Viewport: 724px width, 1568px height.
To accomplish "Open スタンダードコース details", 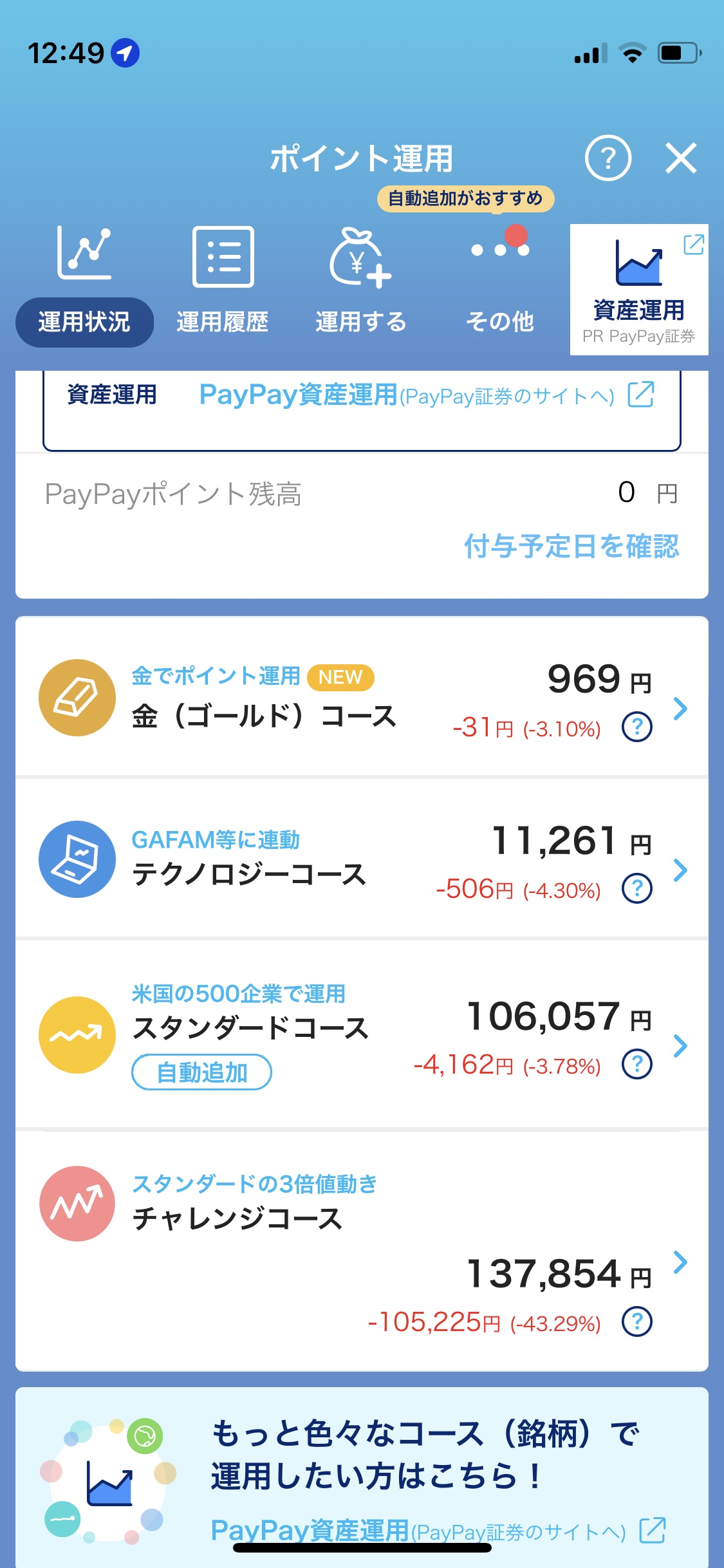I will click(x=362, y=1034).
